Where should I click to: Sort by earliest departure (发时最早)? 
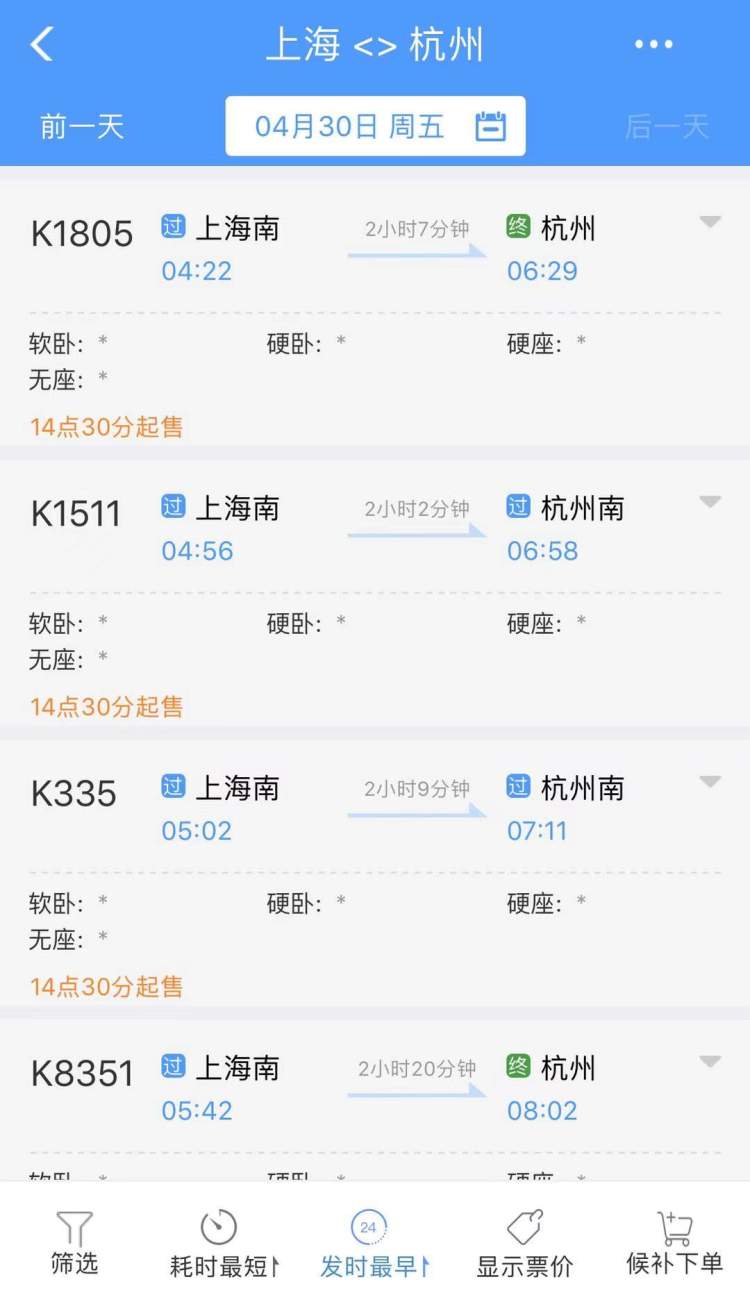click(x=374, y=1243)
